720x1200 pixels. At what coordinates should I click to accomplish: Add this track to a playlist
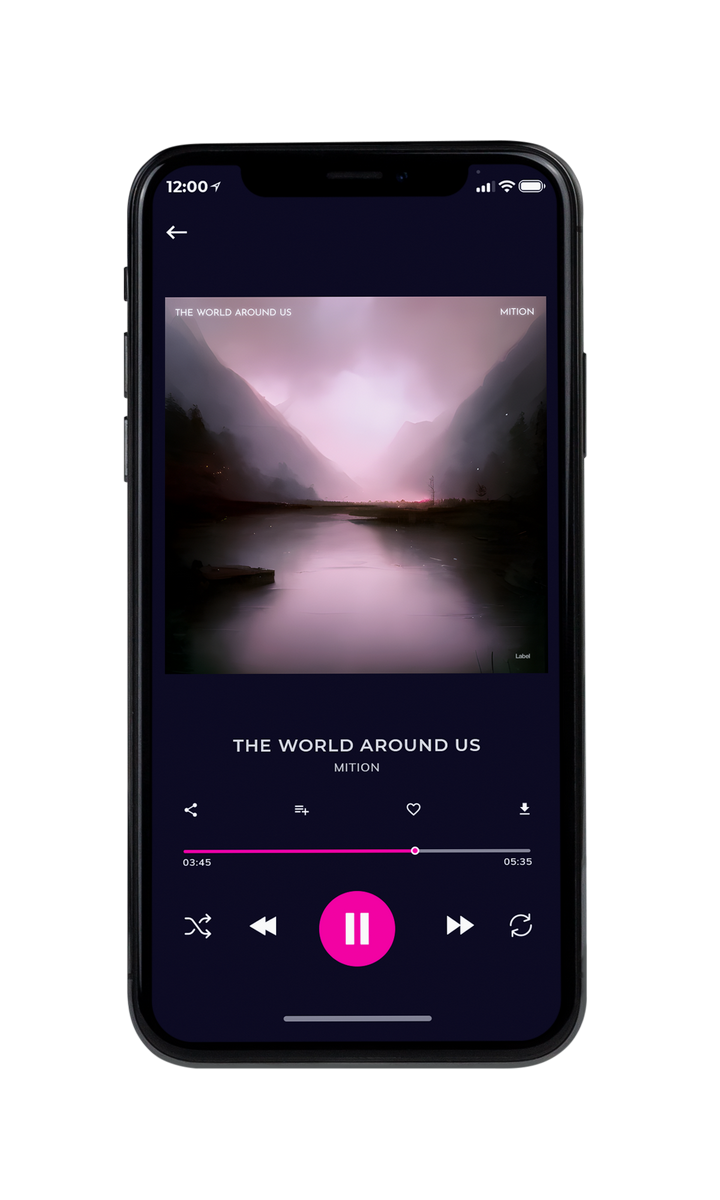click(301, 810)
